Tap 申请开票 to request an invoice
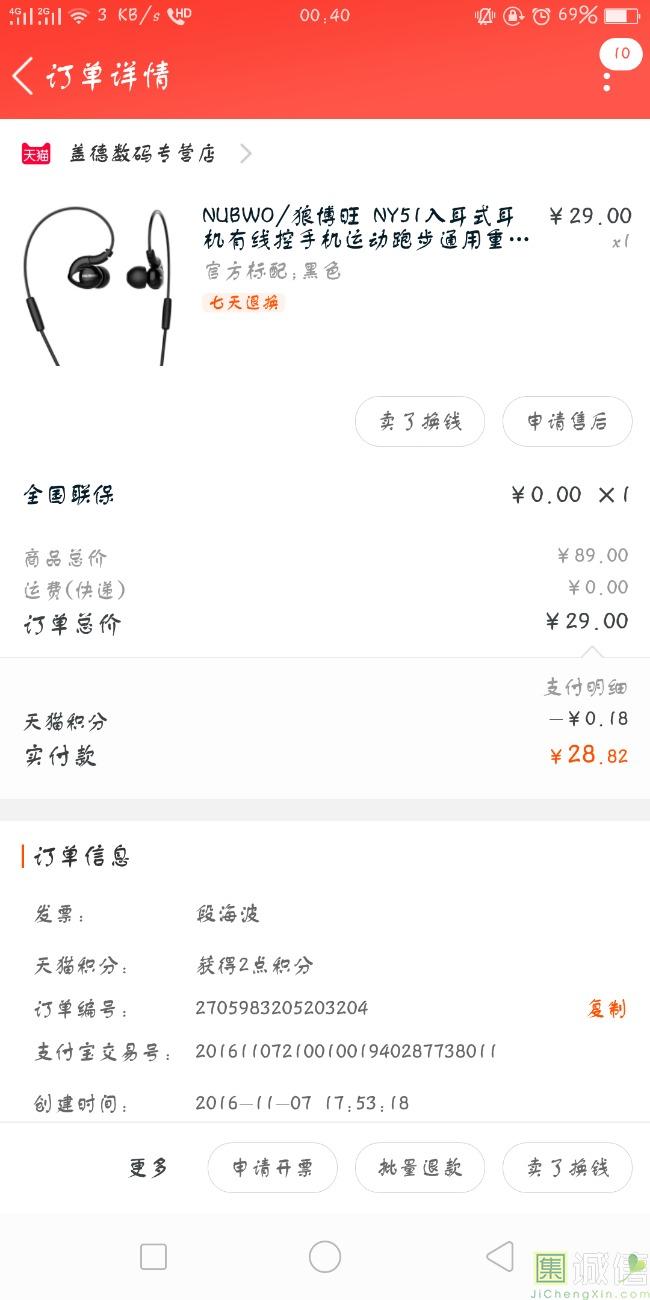650x1300 pixels. pyautogui.click(x=272, y=1167)
